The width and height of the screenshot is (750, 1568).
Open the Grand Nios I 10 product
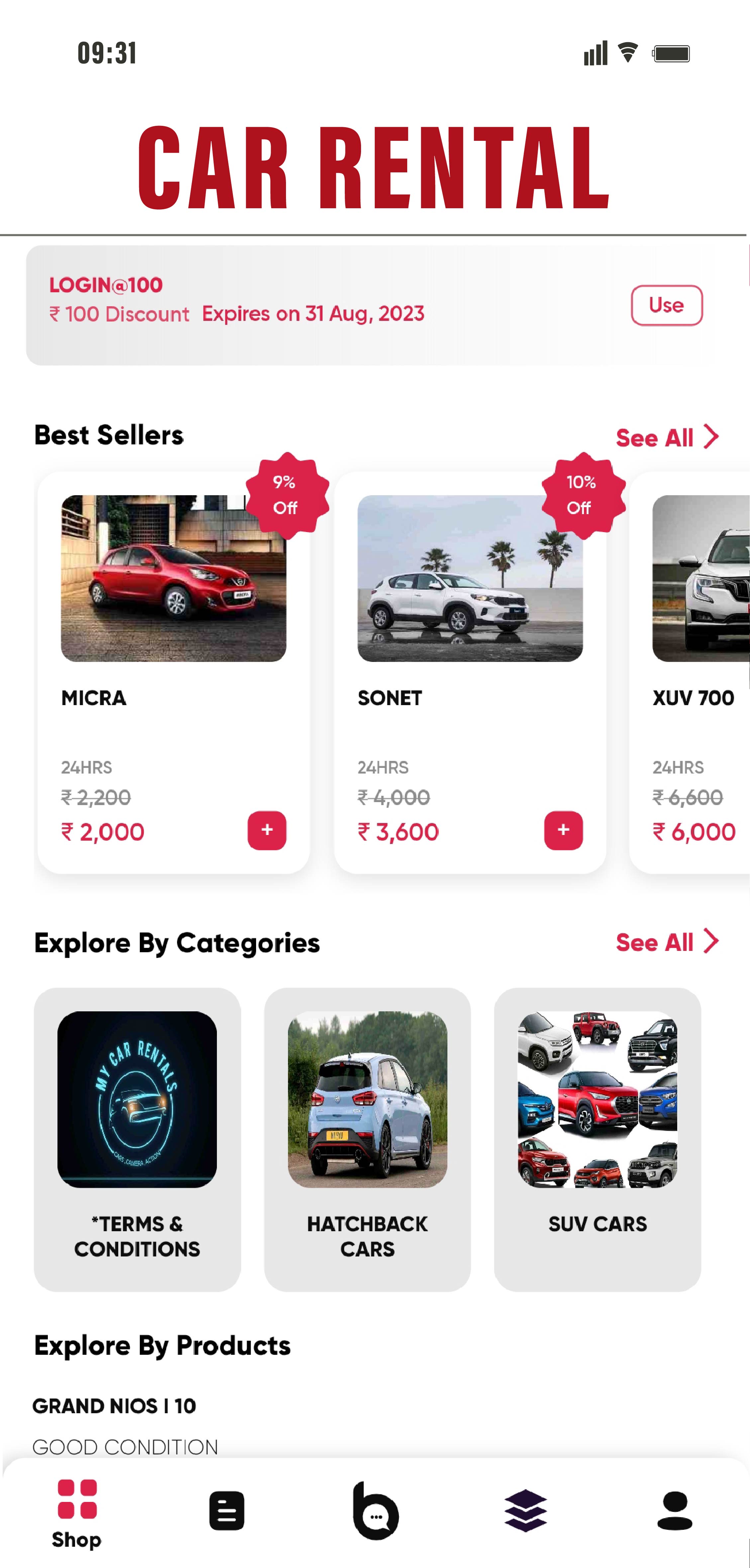click(115, 1407)
